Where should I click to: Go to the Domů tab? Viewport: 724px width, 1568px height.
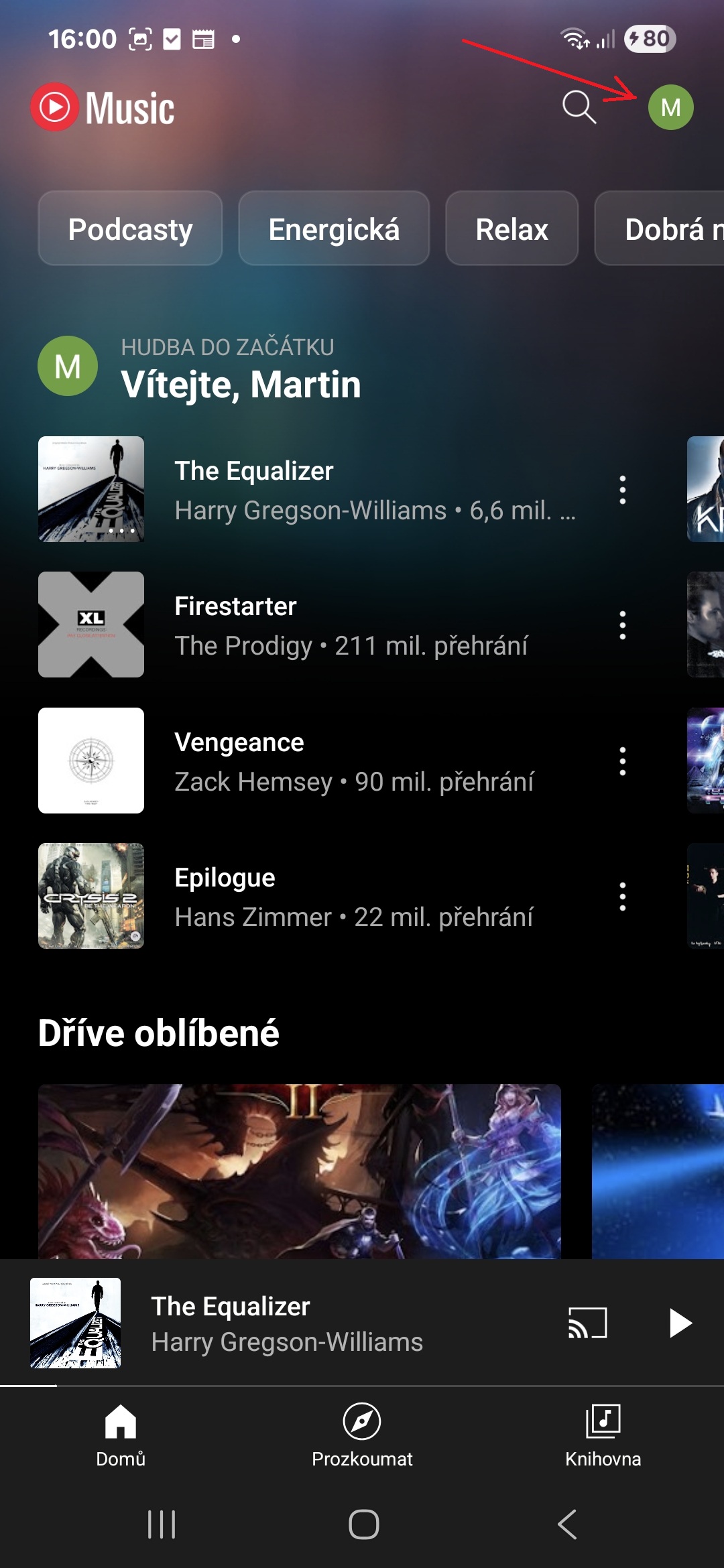121,1434
